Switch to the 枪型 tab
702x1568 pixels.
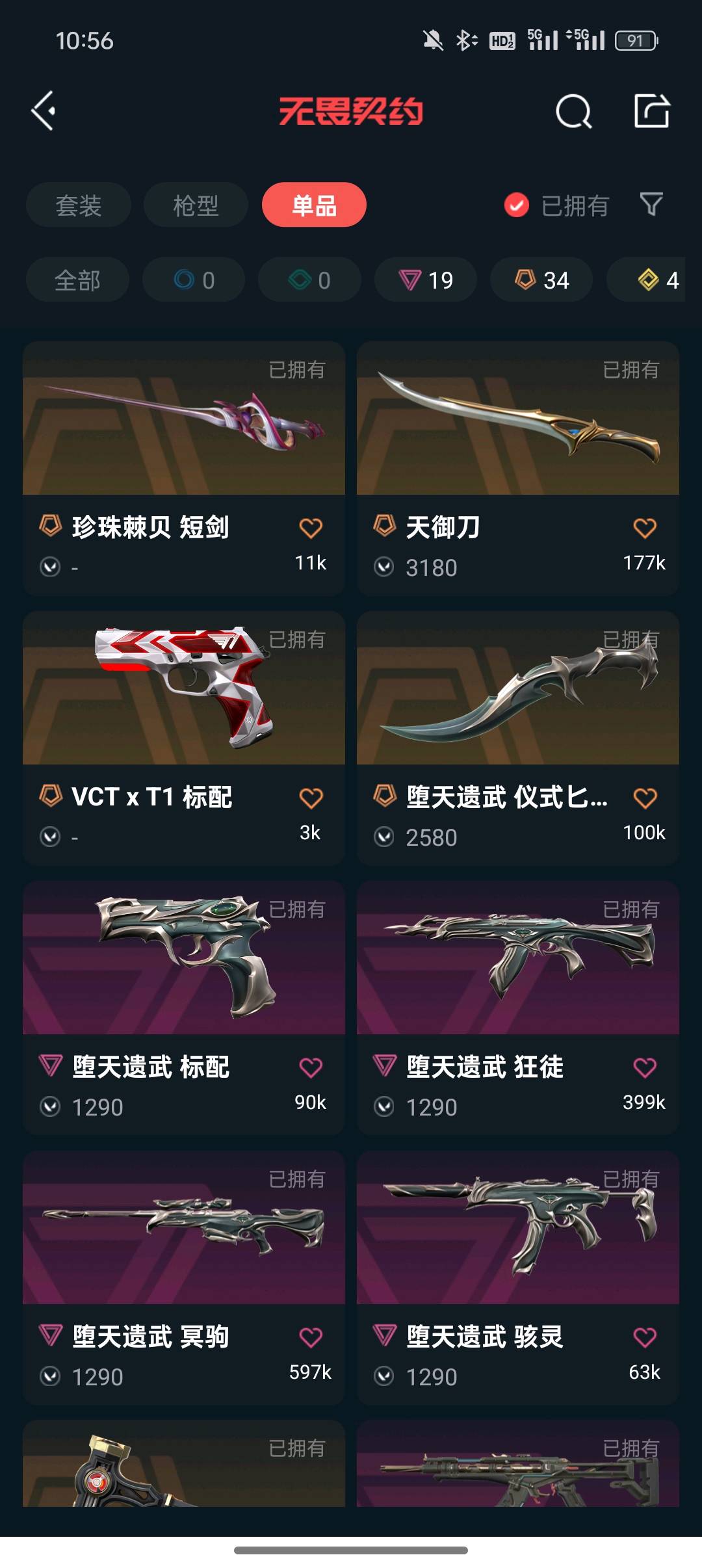196,205
